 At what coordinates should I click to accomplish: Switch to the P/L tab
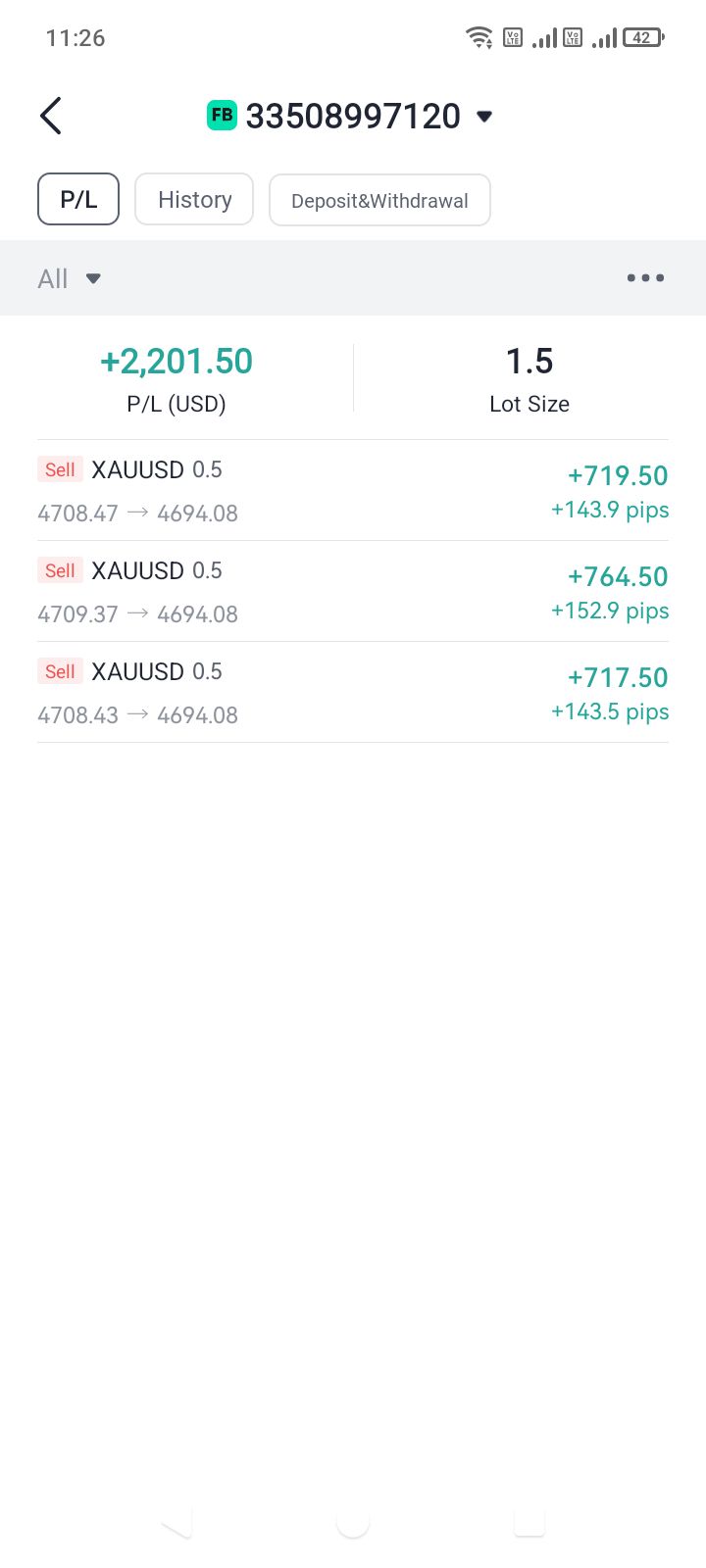tap(78, 200)
